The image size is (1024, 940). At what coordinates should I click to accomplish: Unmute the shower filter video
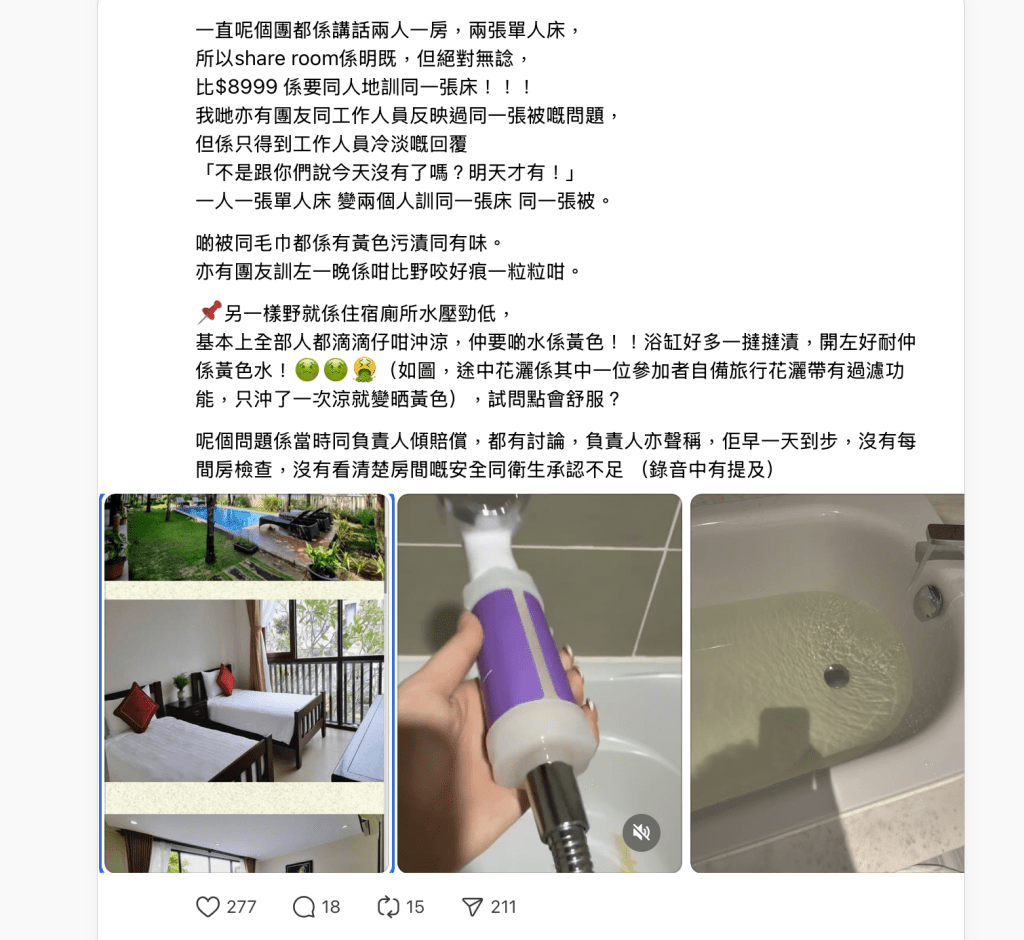(641, 832)
